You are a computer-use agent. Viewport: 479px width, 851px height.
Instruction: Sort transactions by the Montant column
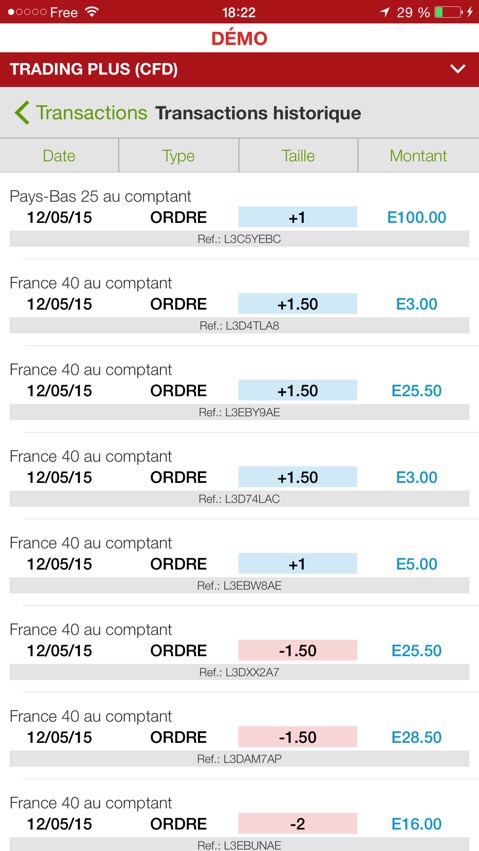coord(418,156)
